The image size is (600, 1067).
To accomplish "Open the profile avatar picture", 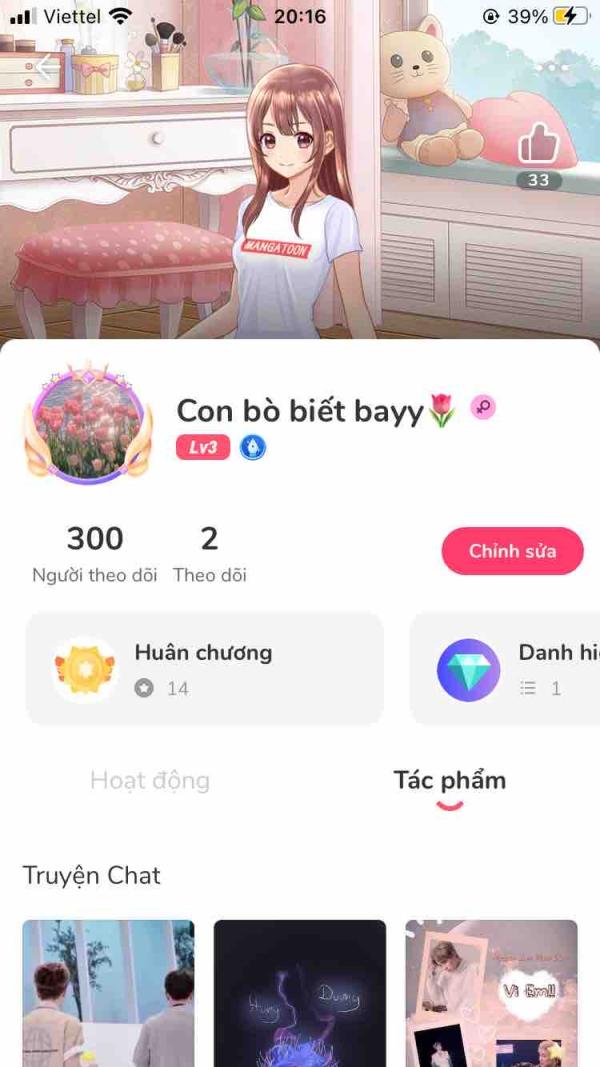I will point(89,427).
